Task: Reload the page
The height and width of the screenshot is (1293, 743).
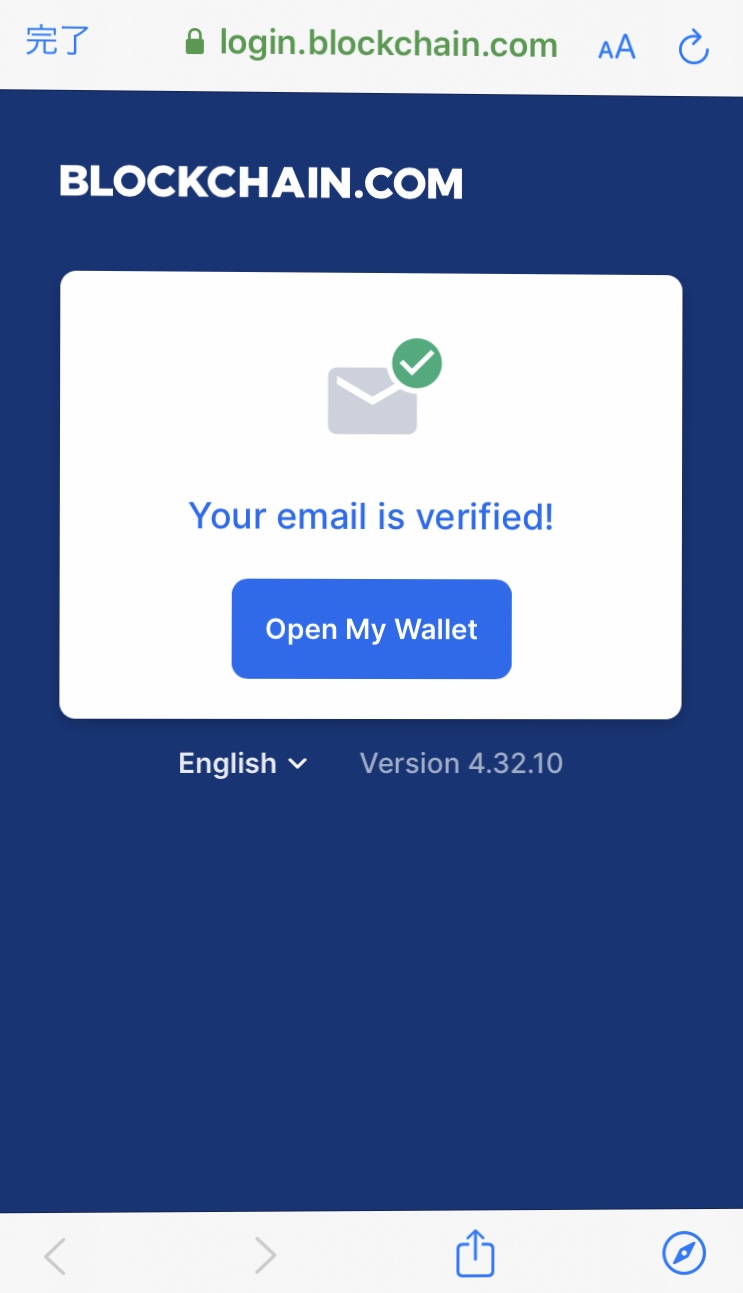Action: pyautogui.click(x=693, y=47)
